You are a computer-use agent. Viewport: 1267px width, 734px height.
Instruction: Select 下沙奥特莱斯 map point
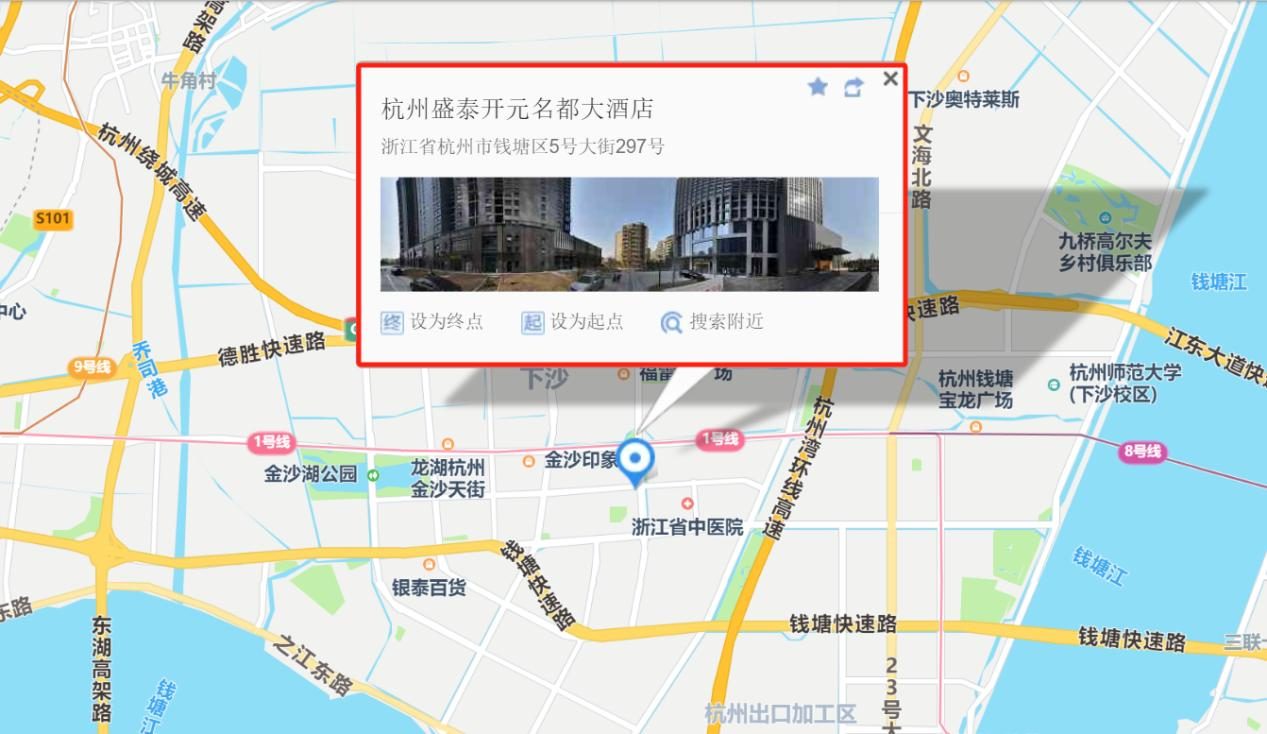tap(964, 99)
